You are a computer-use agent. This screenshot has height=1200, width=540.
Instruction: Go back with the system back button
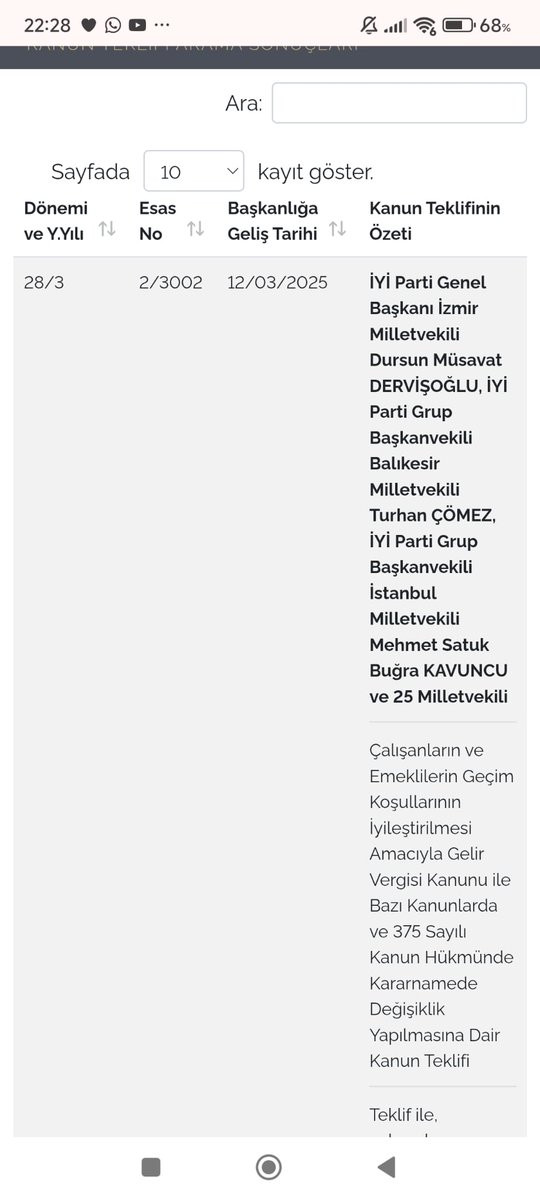pyautogui.click(x=386, y=1166)
